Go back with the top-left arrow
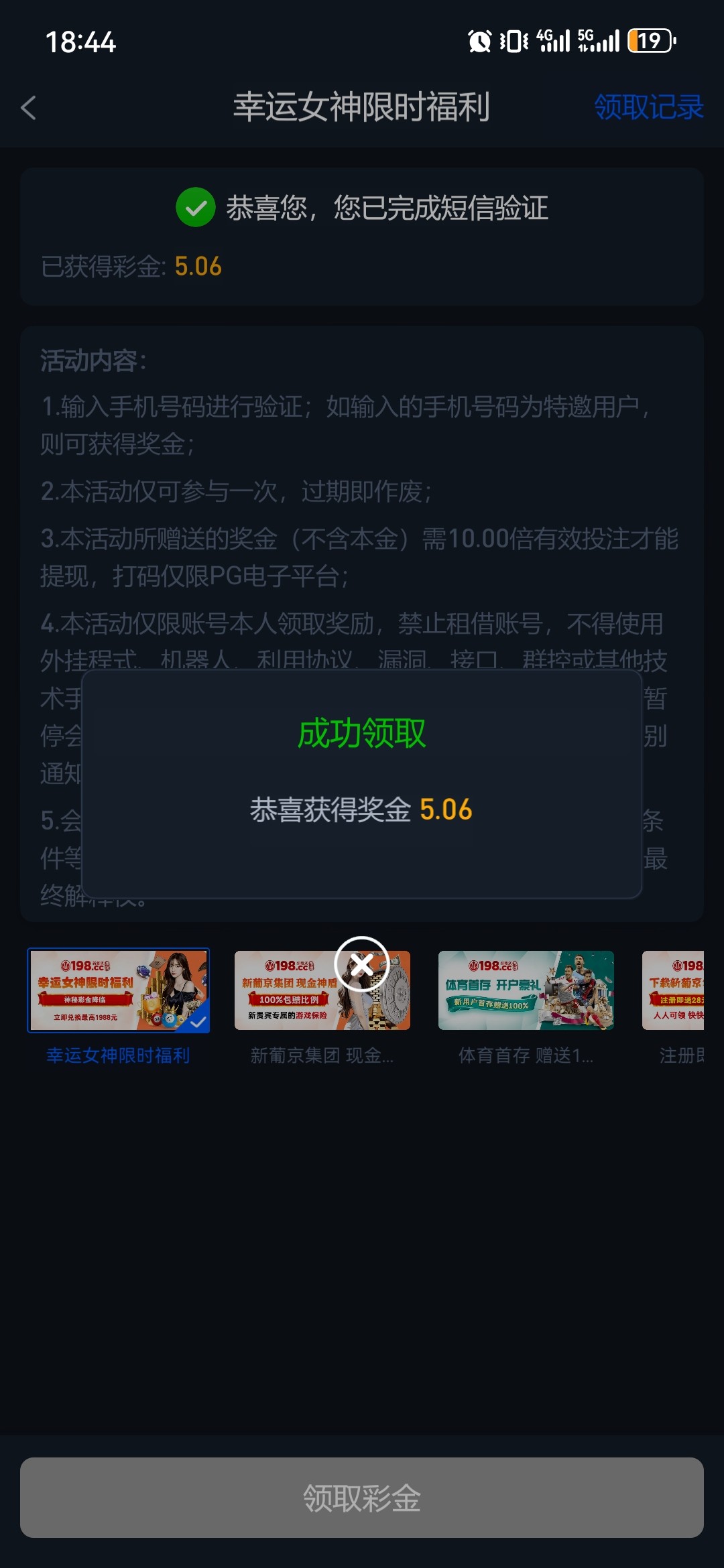The image size is (724, 1568). tap(29, 107)
